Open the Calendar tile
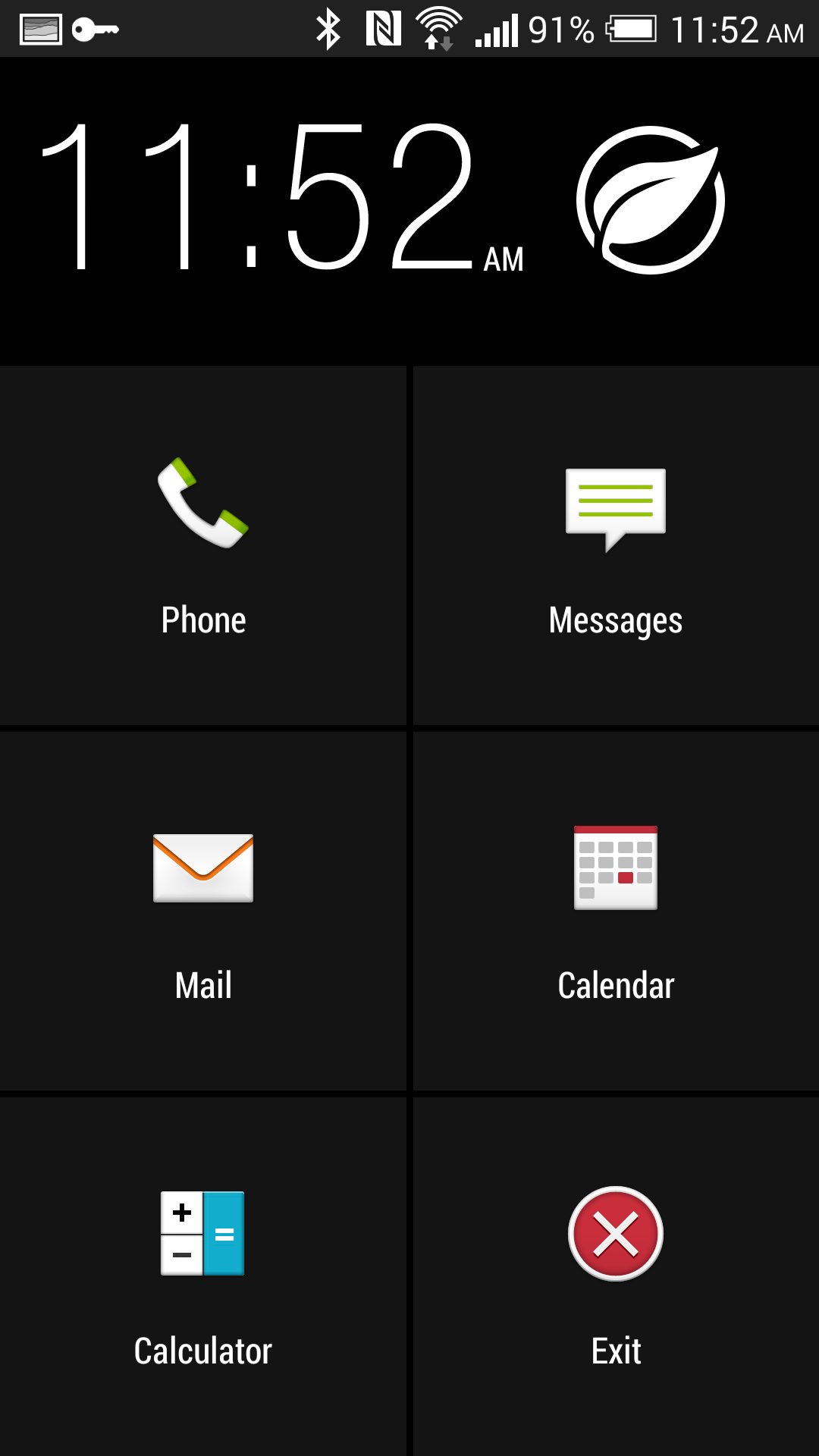The image size is (819, 1456). pos(616,910)
